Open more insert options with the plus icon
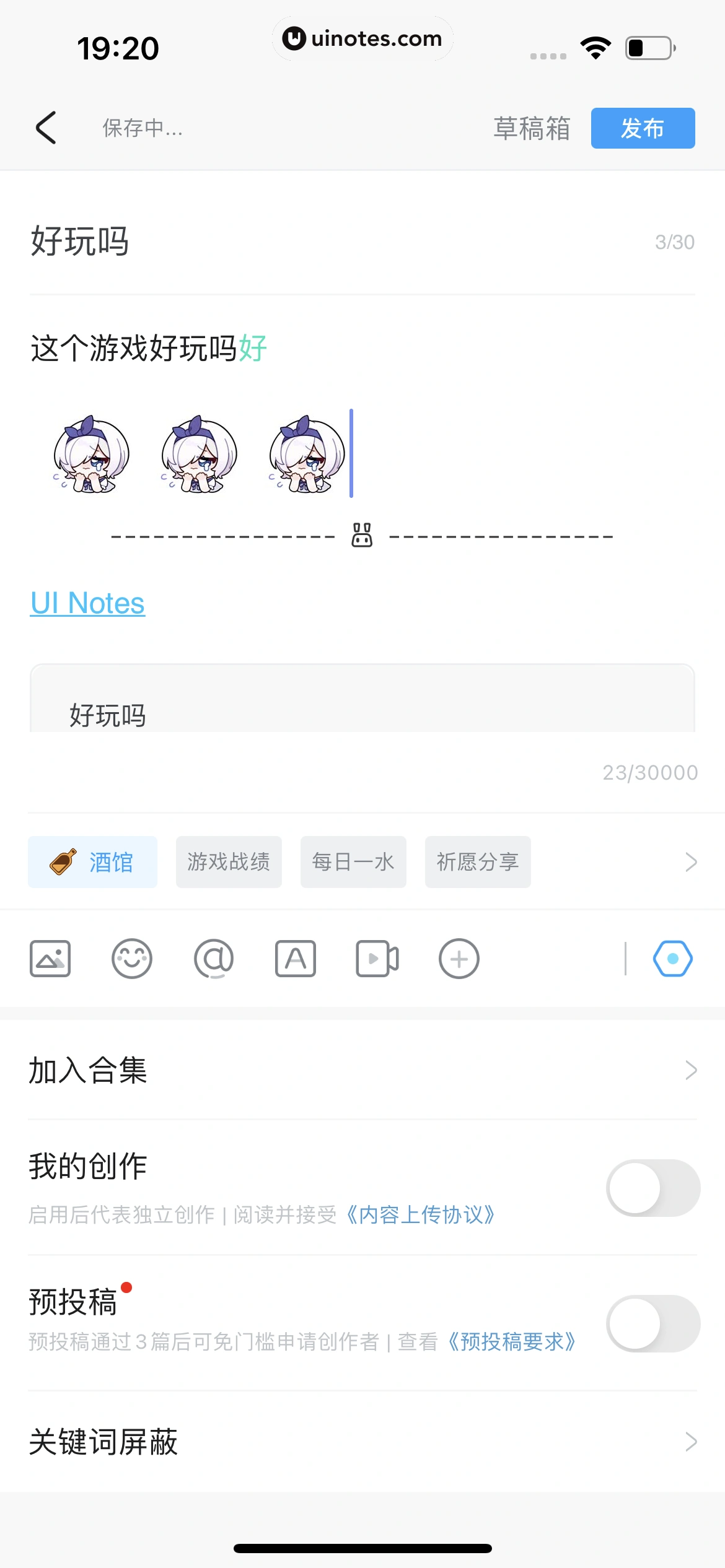The image size is (725, 1568). [x=459, y=958]
